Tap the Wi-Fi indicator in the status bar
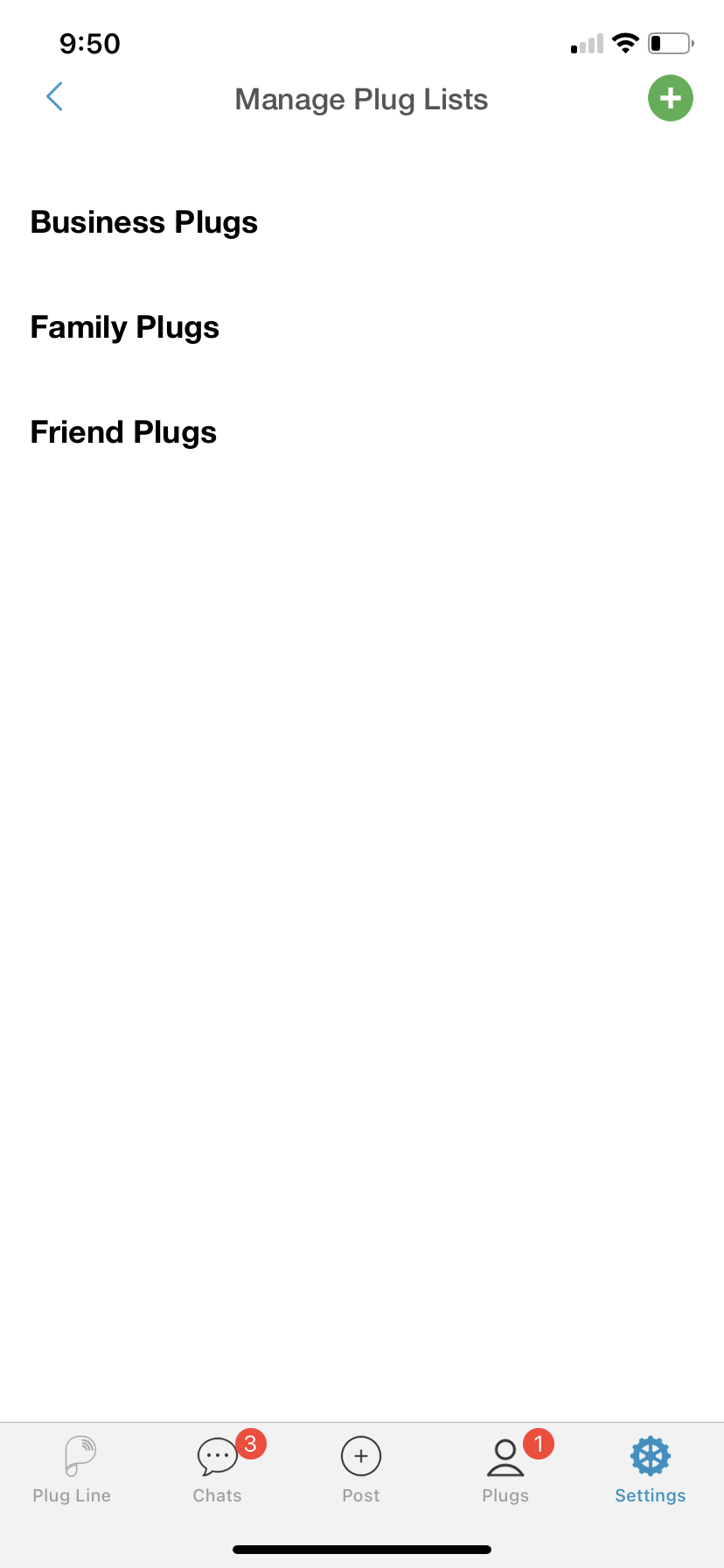 pyautogui.click(x=626, y=42)
